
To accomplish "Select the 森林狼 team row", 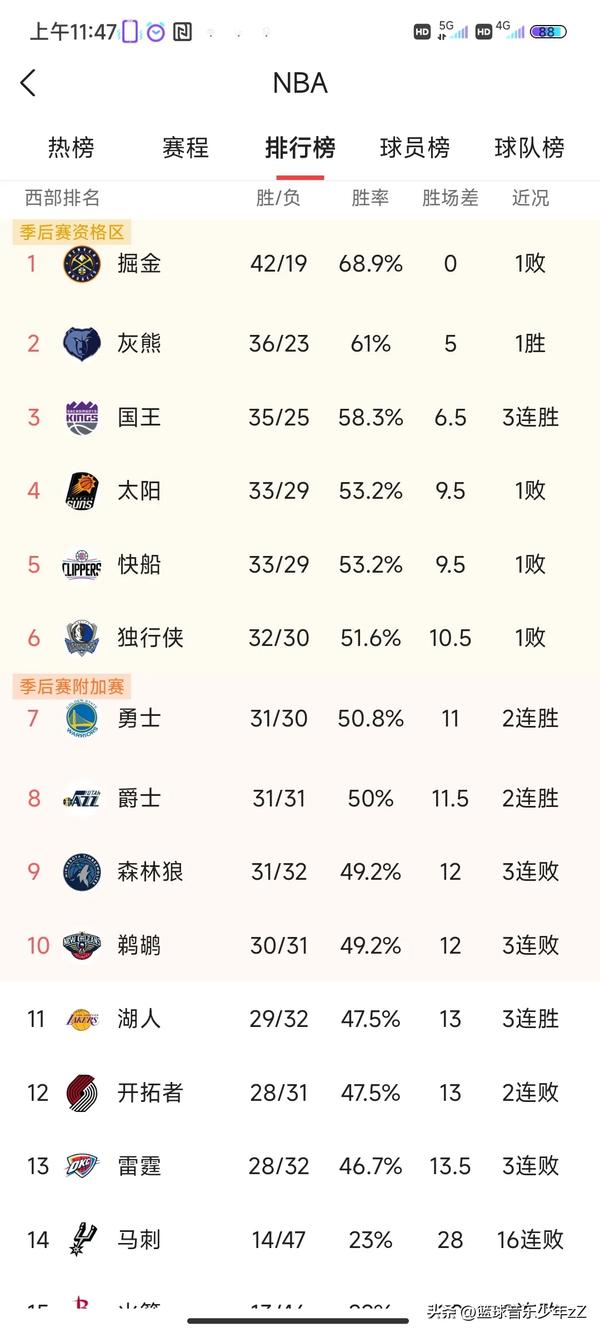I will tap(300, 872).
